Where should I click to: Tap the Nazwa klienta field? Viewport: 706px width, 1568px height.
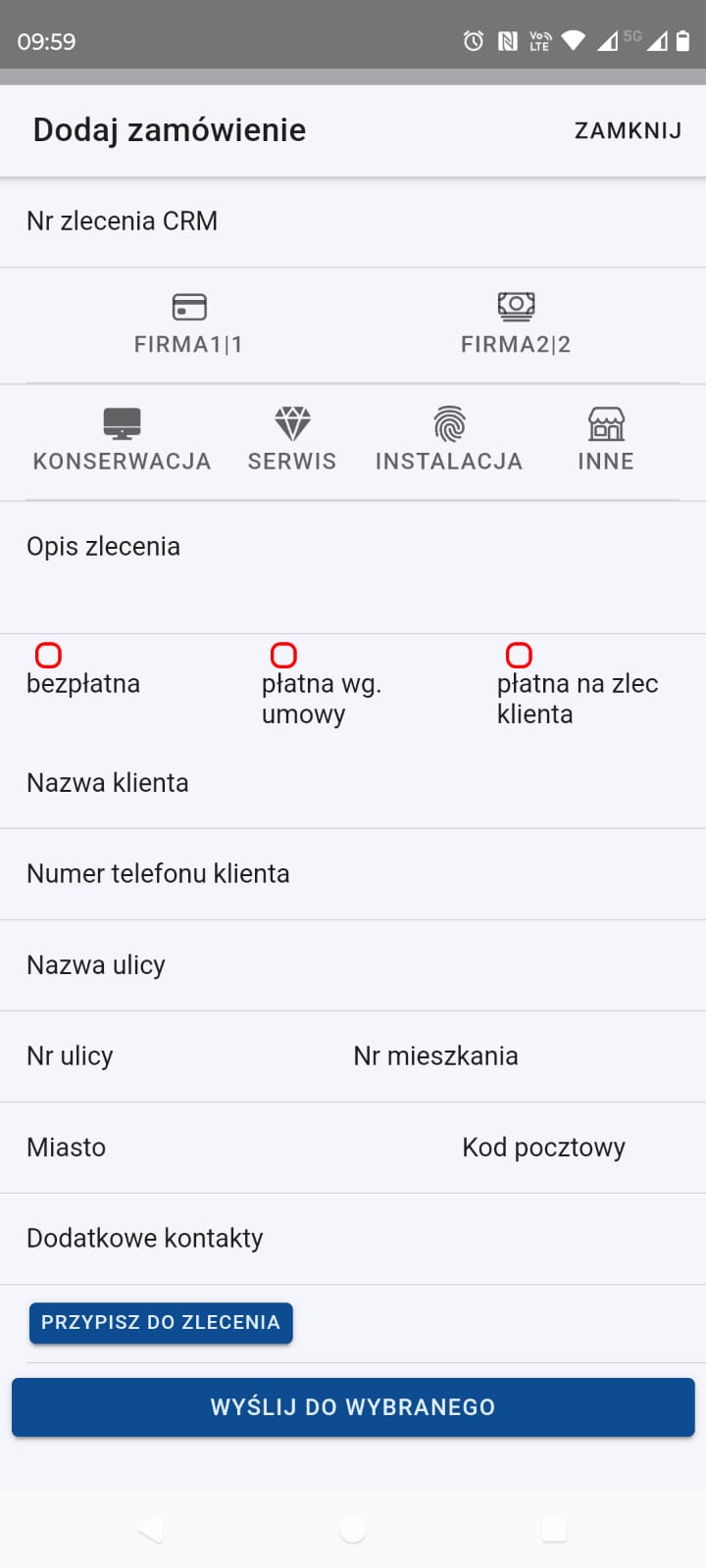tap(353, 783)
